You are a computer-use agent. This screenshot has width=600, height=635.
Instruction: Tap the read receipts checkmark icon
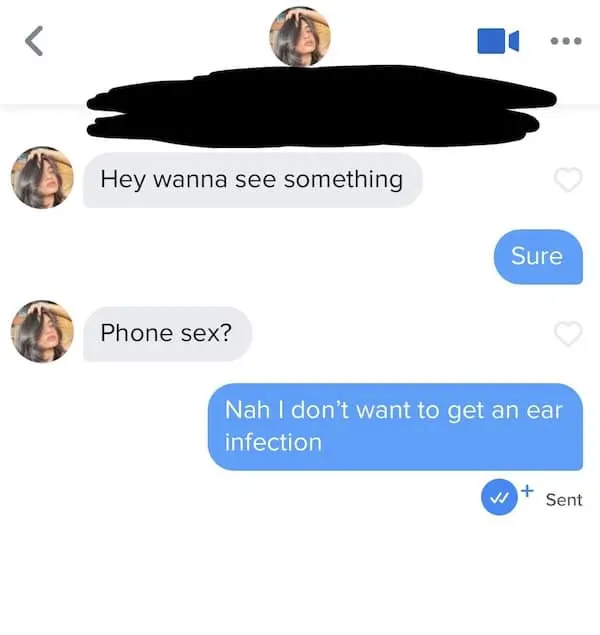pyautogui.click(x=498, y=497)
